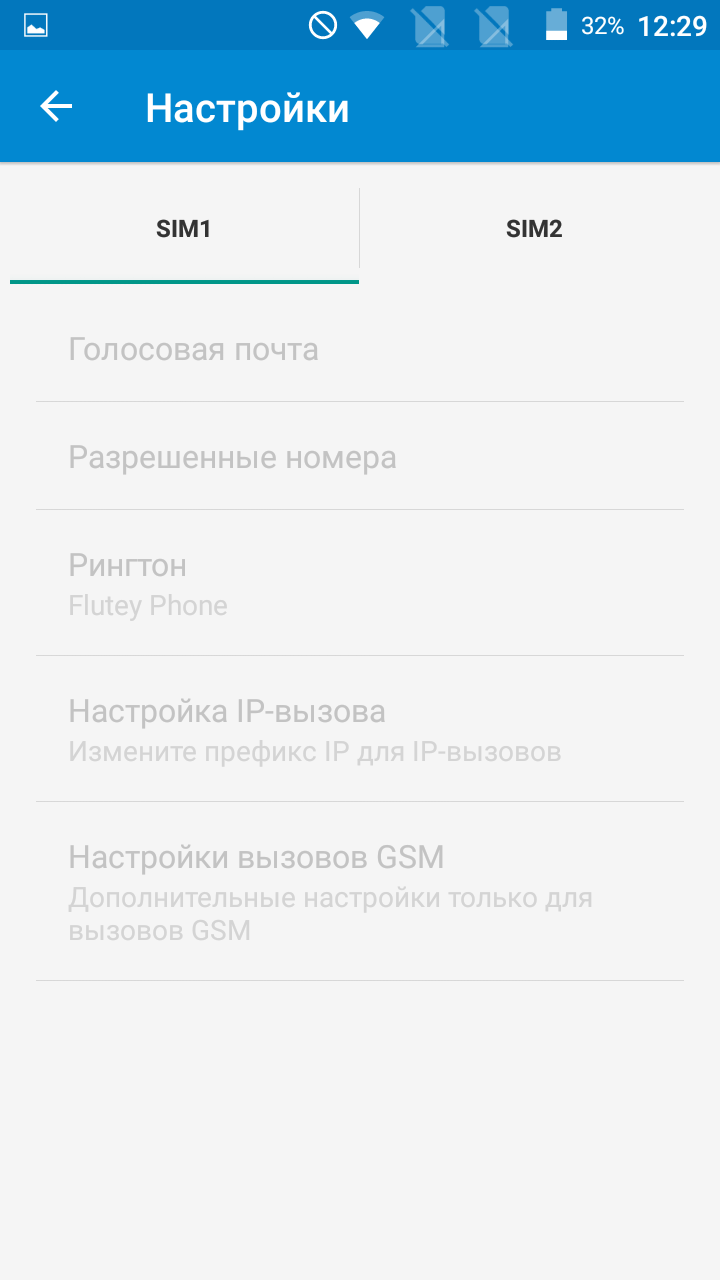Change the Рингтон Flutey Phone

360,583
